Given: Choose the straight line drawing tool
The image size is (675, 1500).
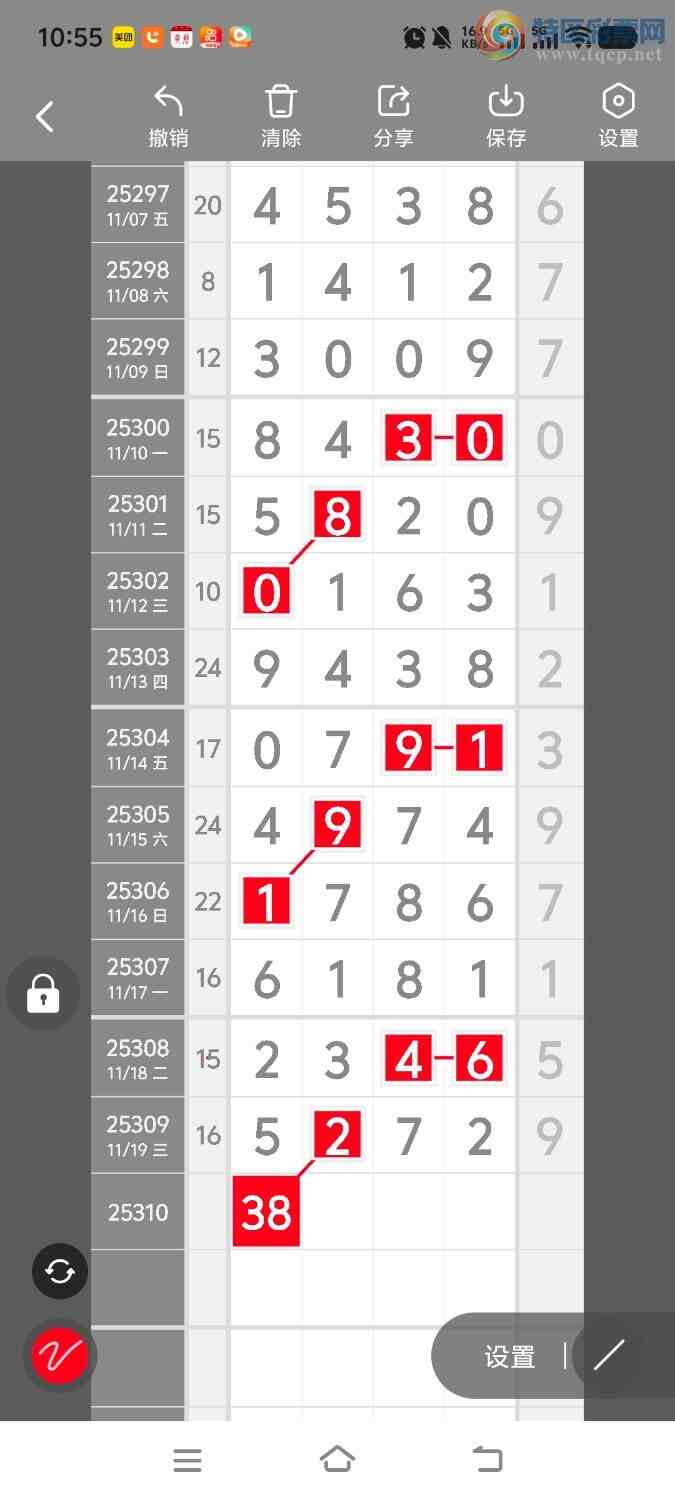Looking at the screenshot, I should (608, 1356).
